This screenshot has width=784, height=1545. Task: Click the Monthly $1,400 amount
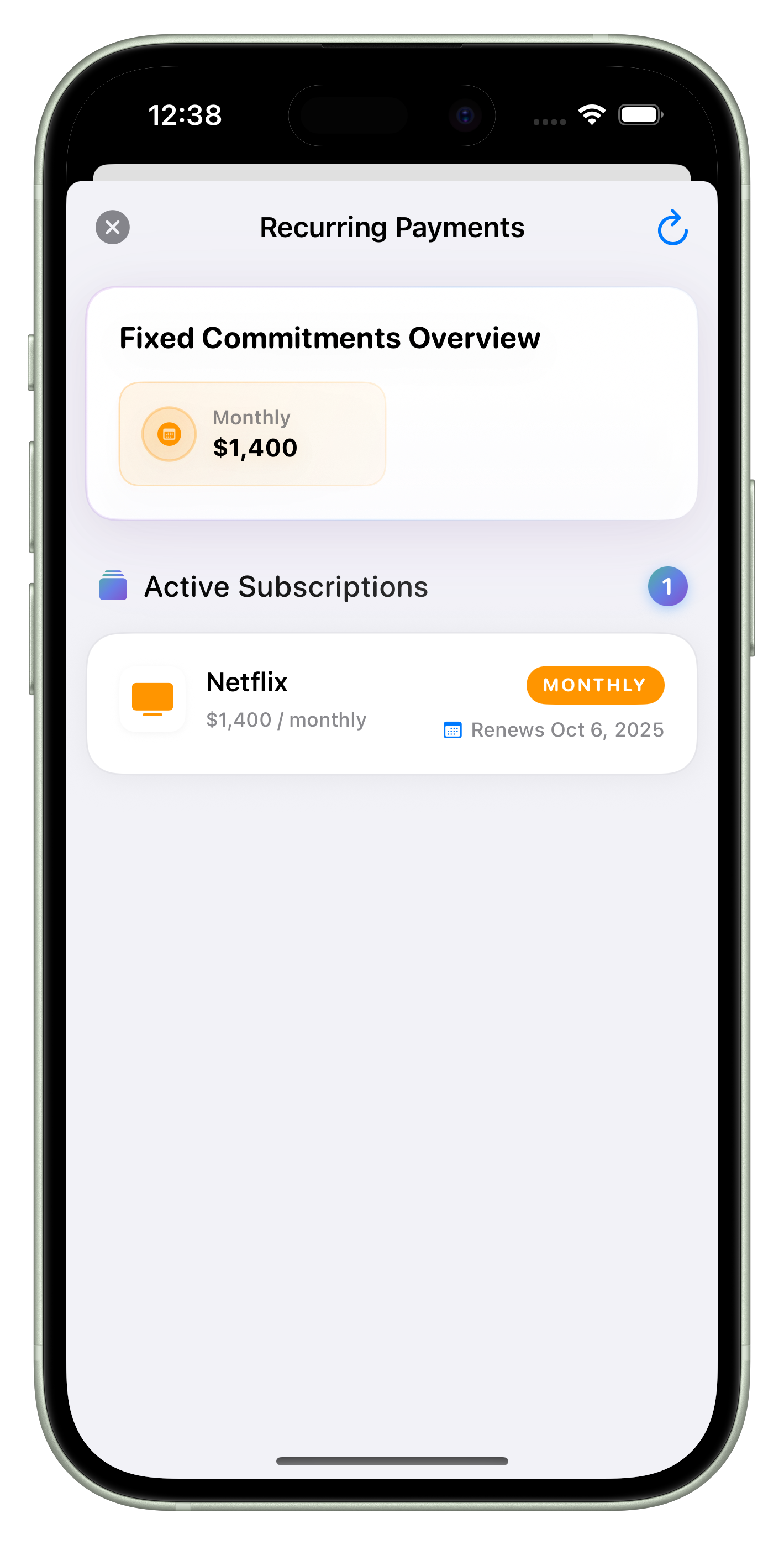coord(254,448)
